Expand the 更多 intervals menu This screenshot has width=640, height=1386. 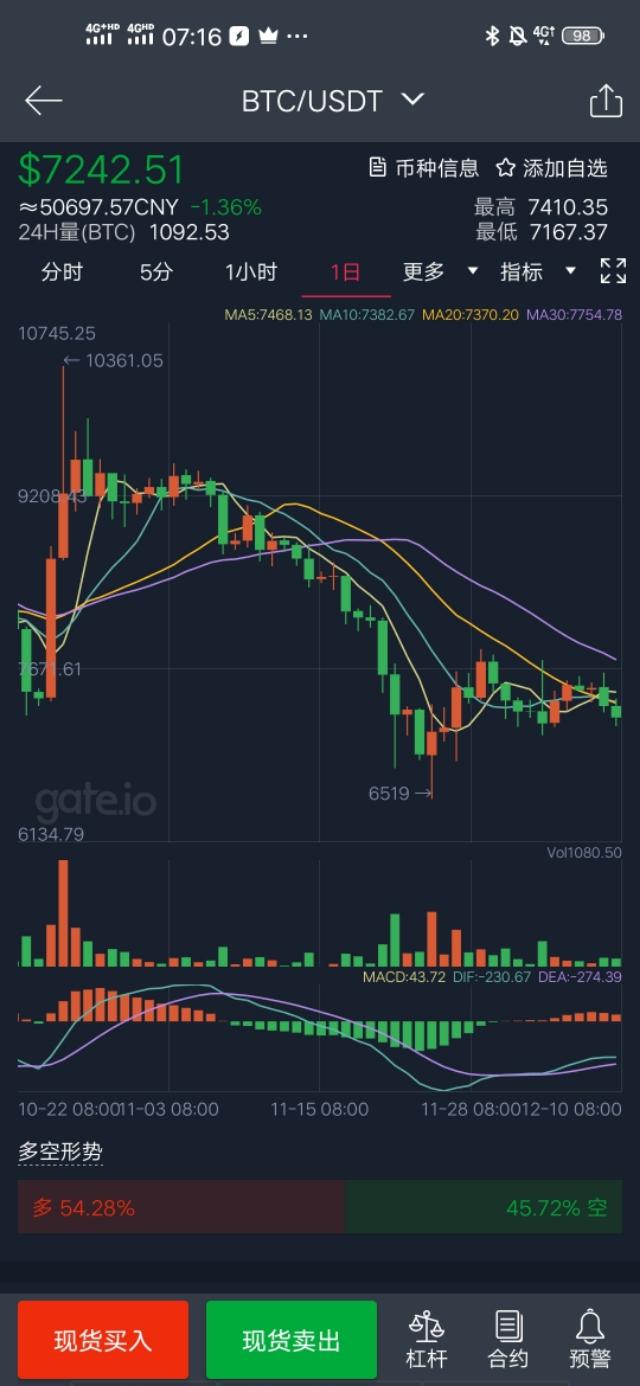pyautogui.click(x=440, y=272)
